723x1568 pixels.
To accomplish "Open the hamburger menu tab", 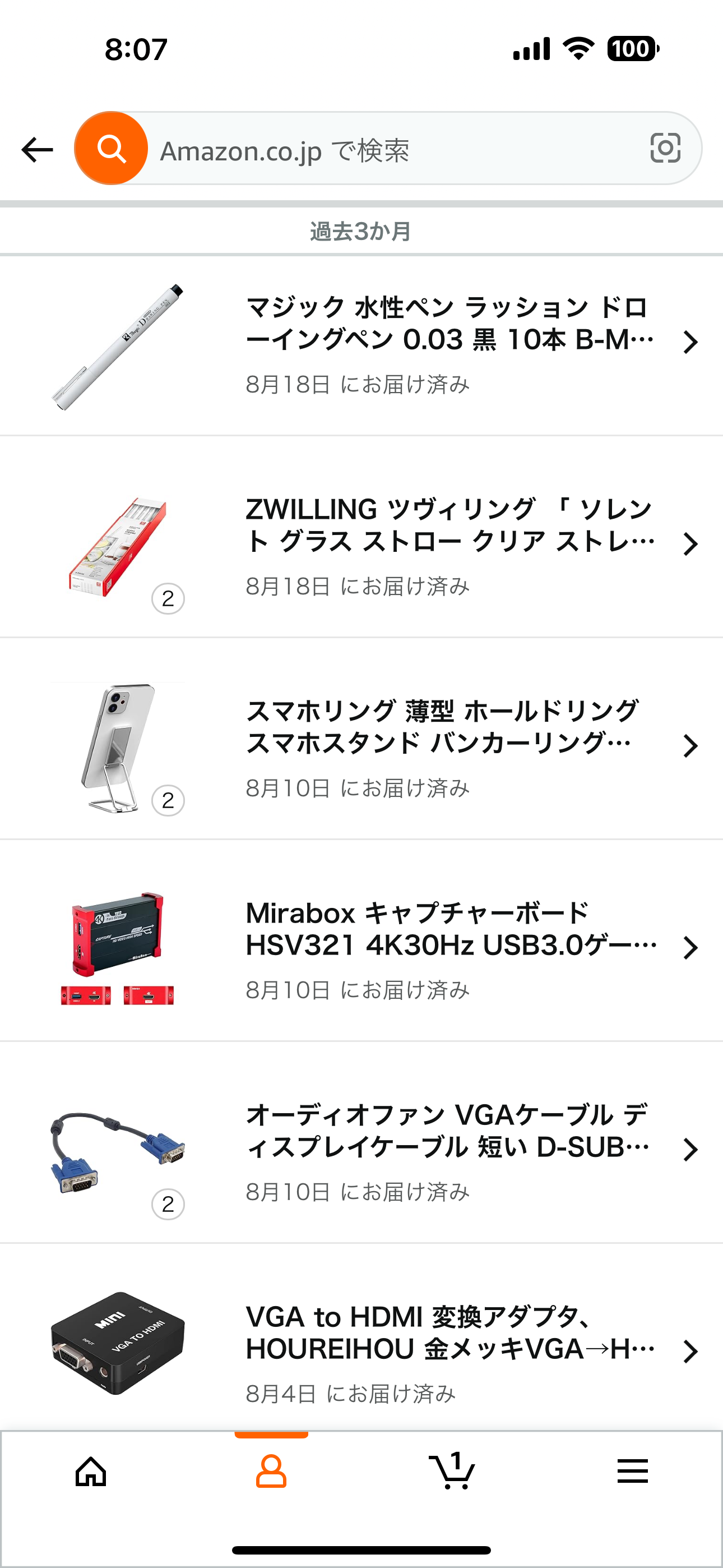I will 632,1472.
